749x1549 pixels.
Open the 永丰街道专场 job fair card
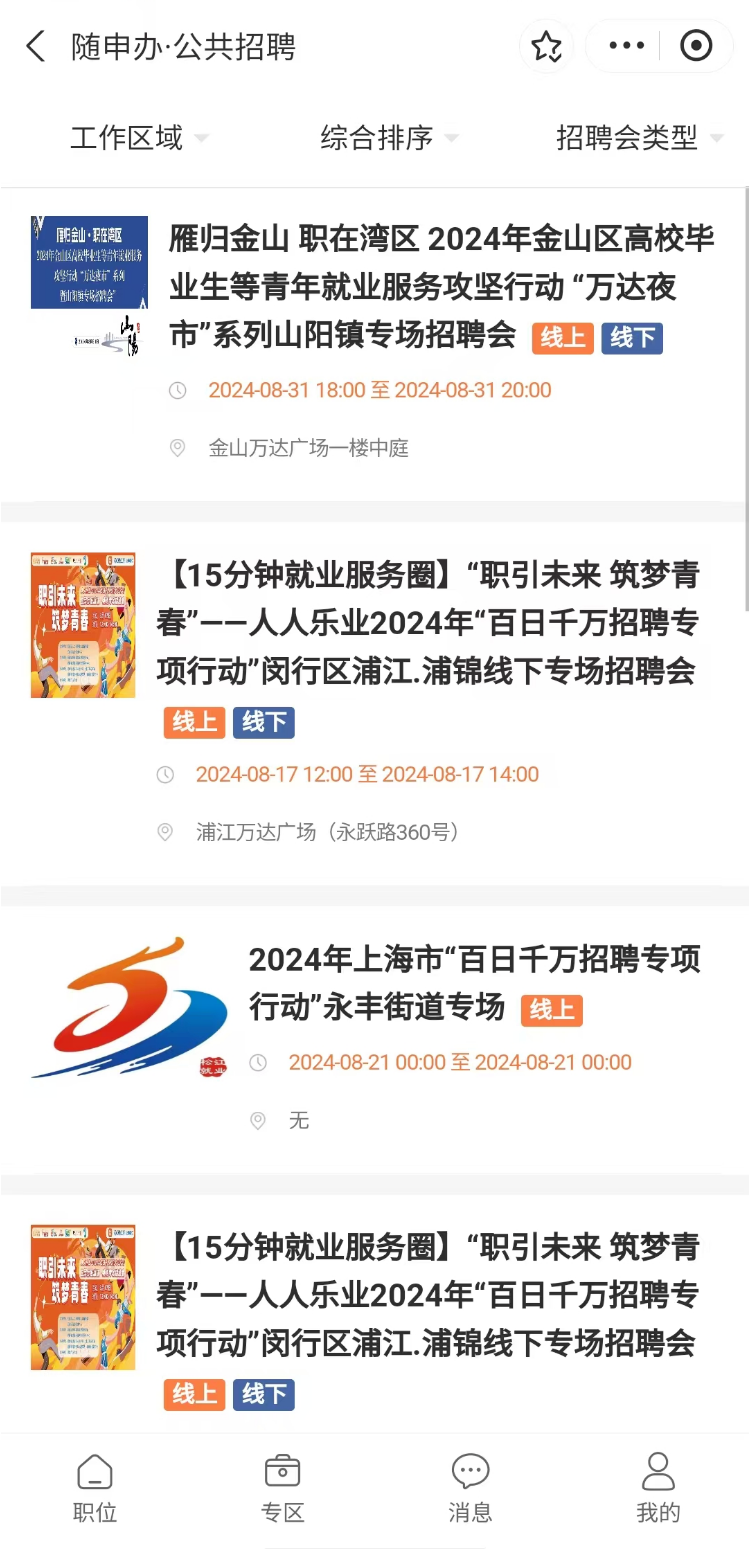[475, 983]
